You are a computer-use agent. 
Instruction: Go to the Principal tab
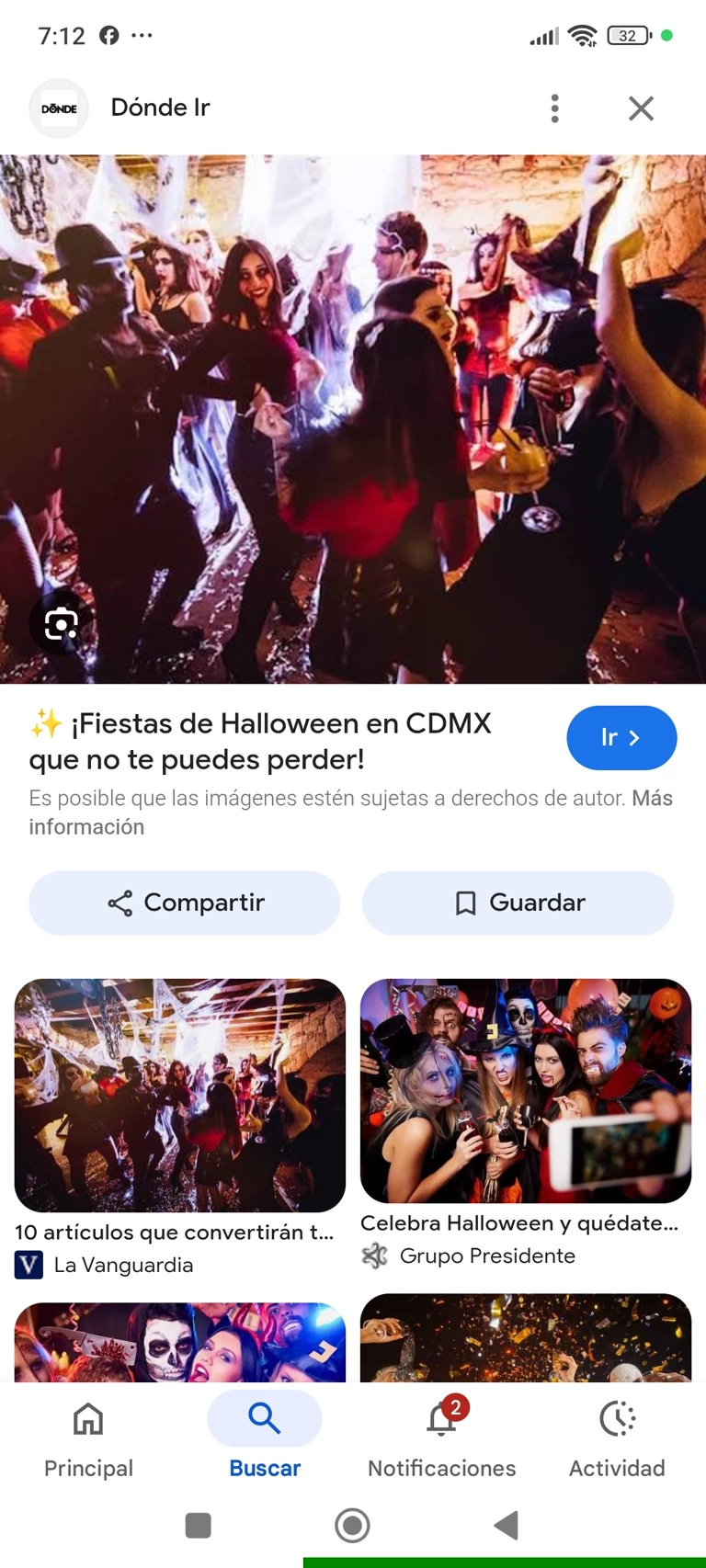point(88,1435)
